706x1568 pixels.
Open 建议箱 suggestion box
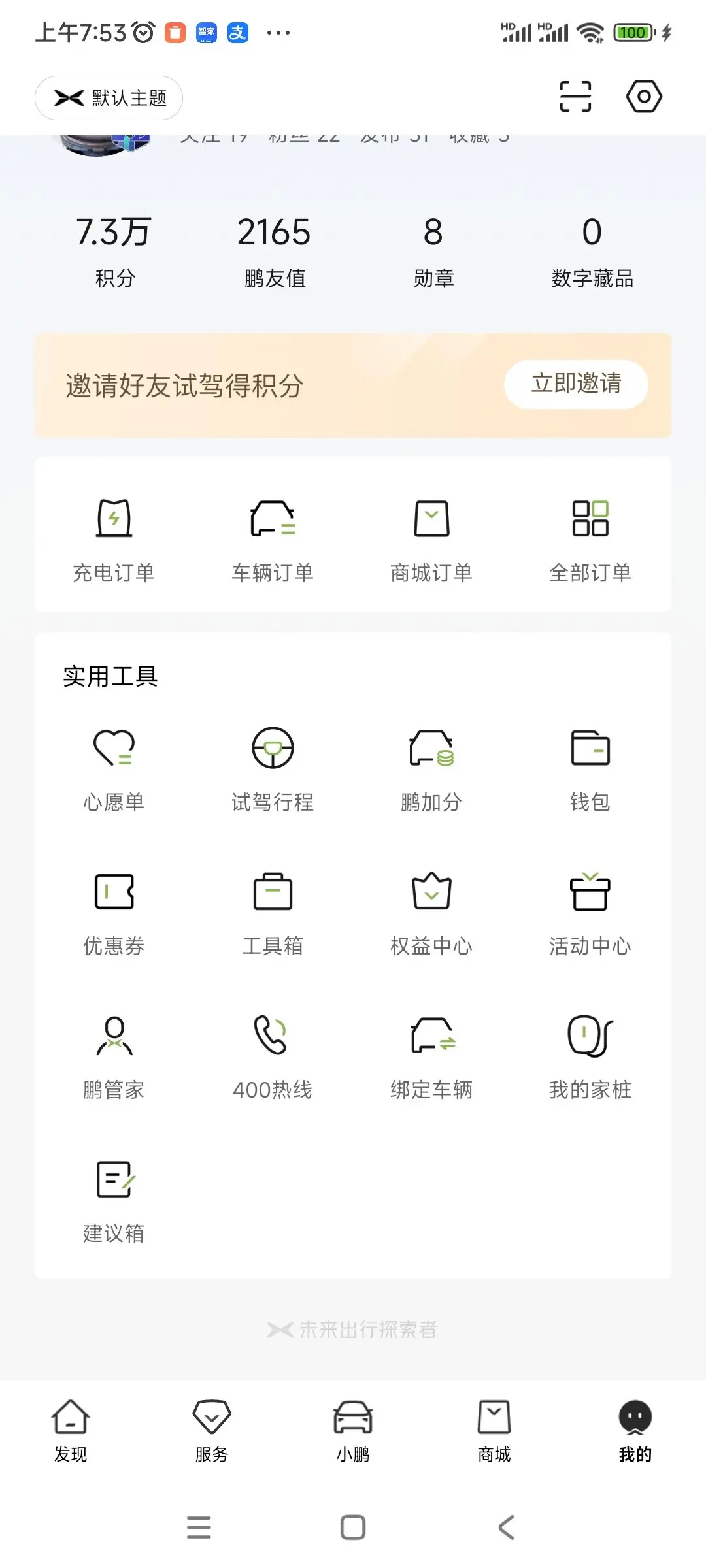click(x=114, y=1199)
